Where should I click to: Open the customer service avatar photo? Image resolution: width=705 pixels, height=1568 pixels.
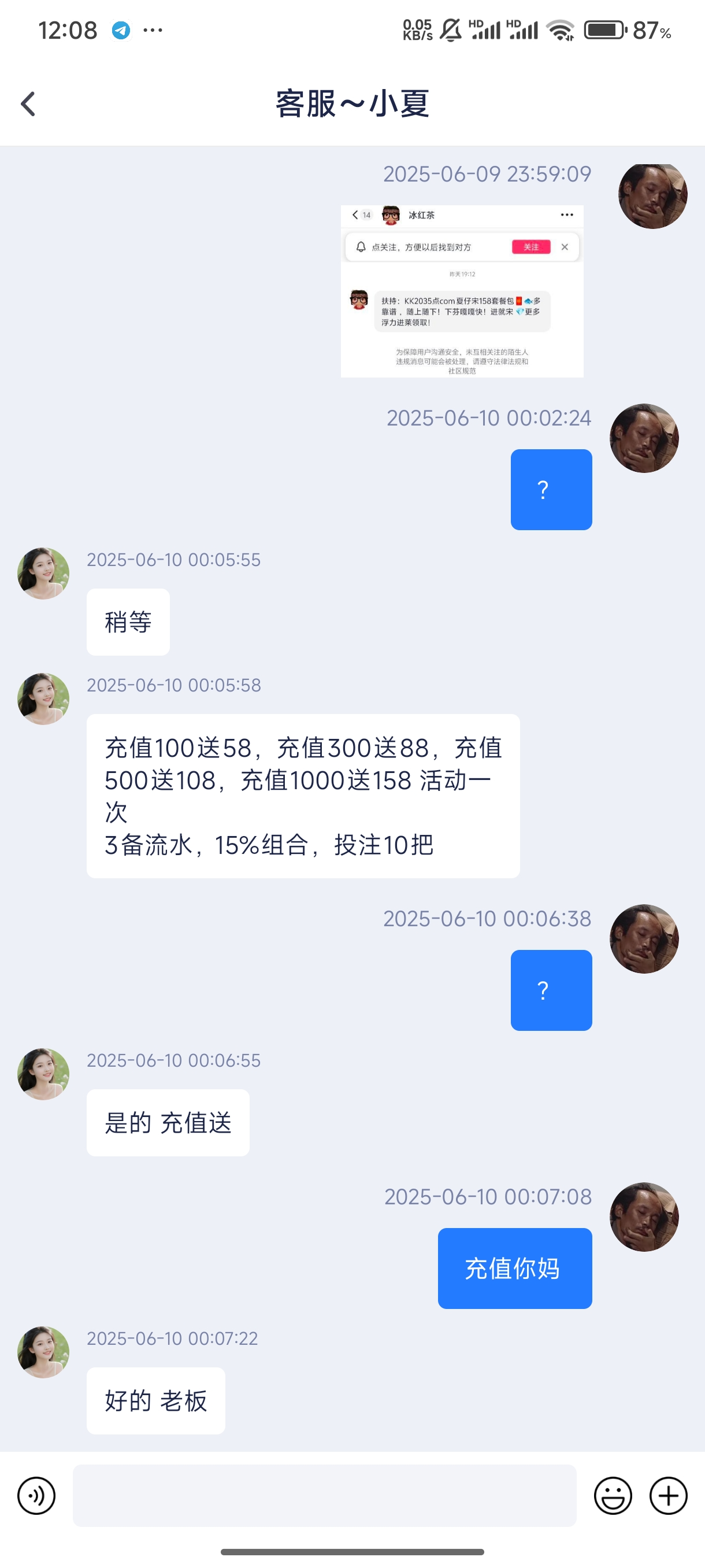coord(43,572)
